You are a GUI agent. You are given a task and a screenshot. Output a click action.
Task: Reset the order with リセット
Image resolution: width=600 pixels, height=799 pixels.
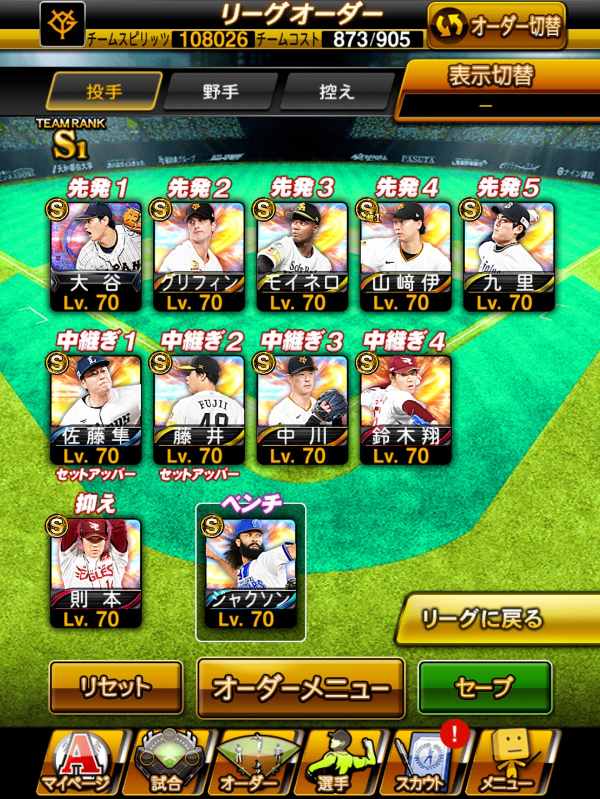[116, 687]
